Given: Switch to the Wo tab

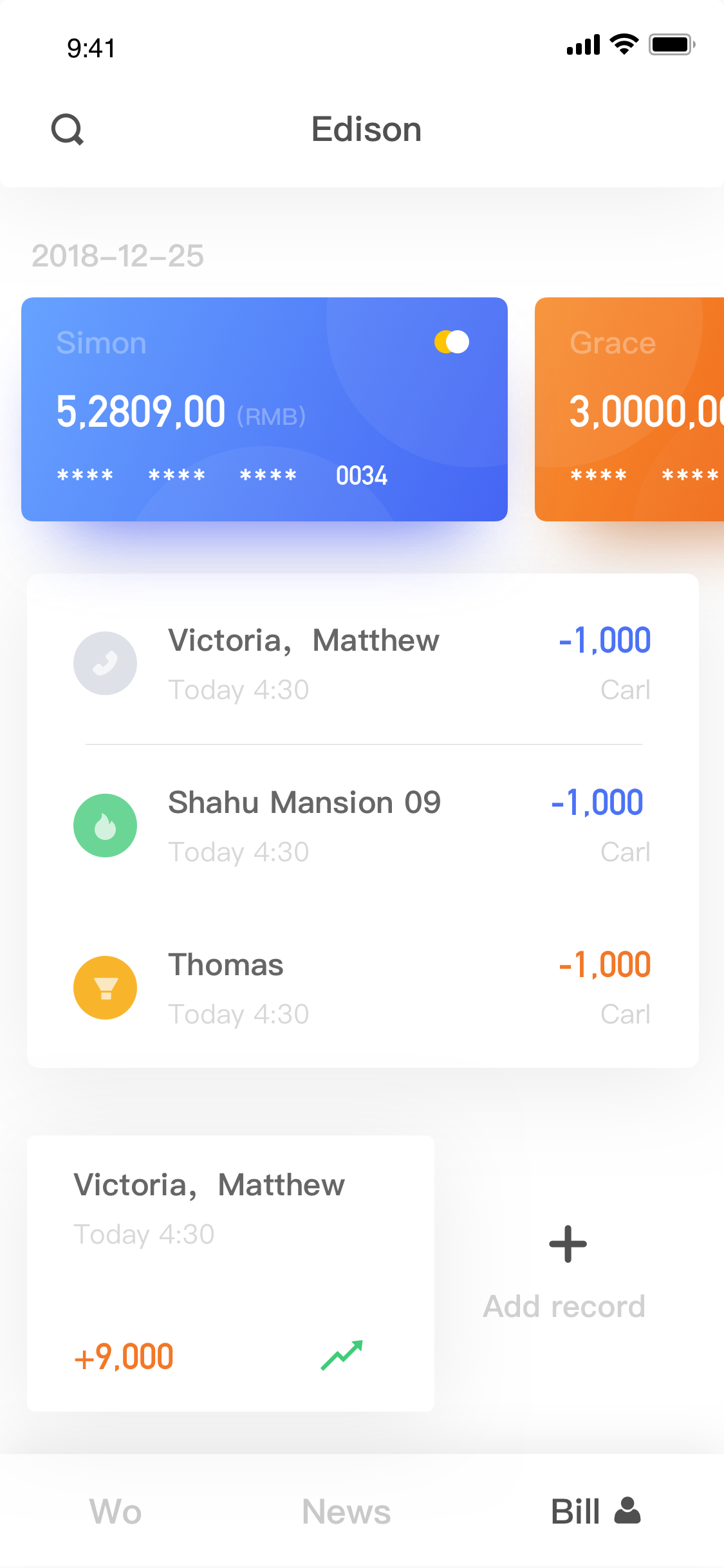Looking at the screenshot, I should click(x=115, y=1511).
